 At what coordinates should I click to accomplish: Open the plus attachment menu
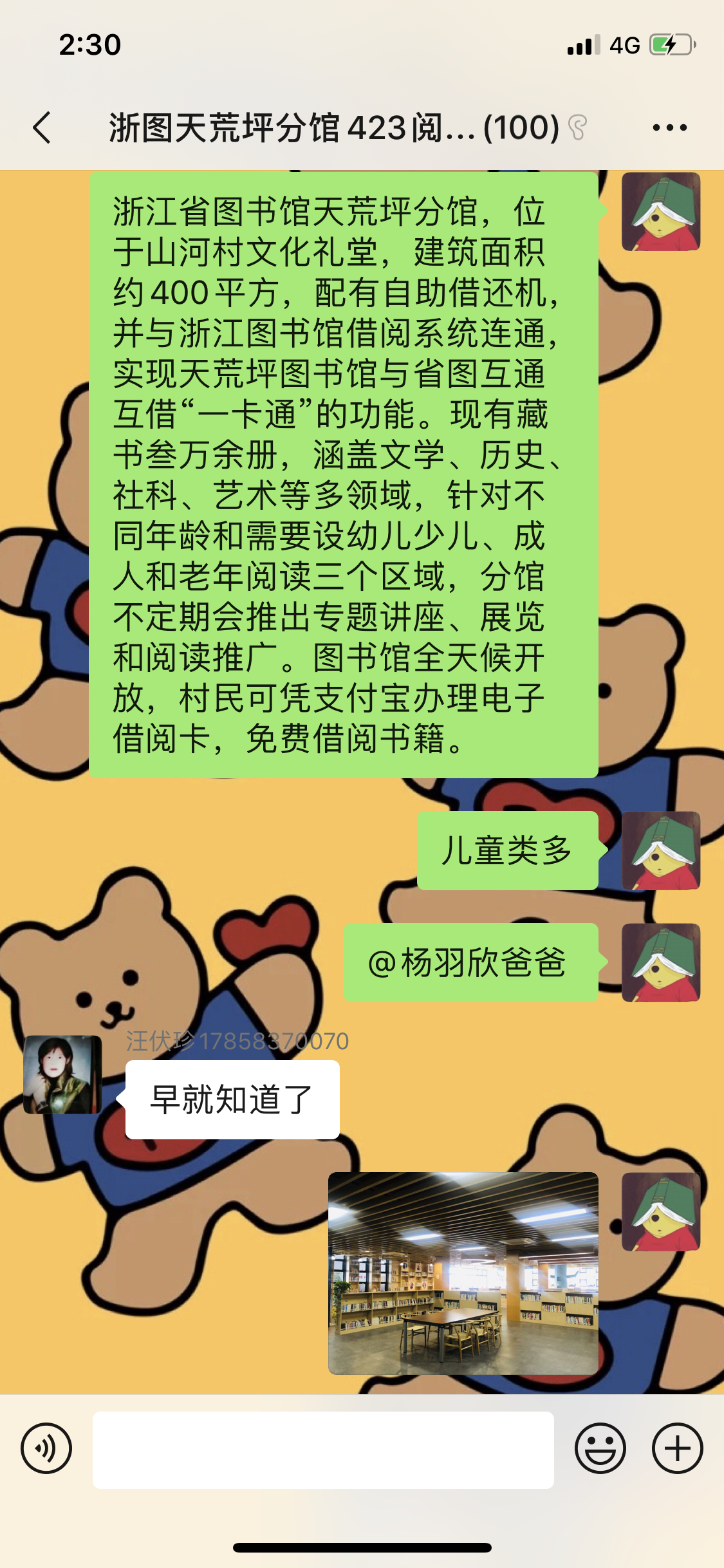(x=677, y=1449)
